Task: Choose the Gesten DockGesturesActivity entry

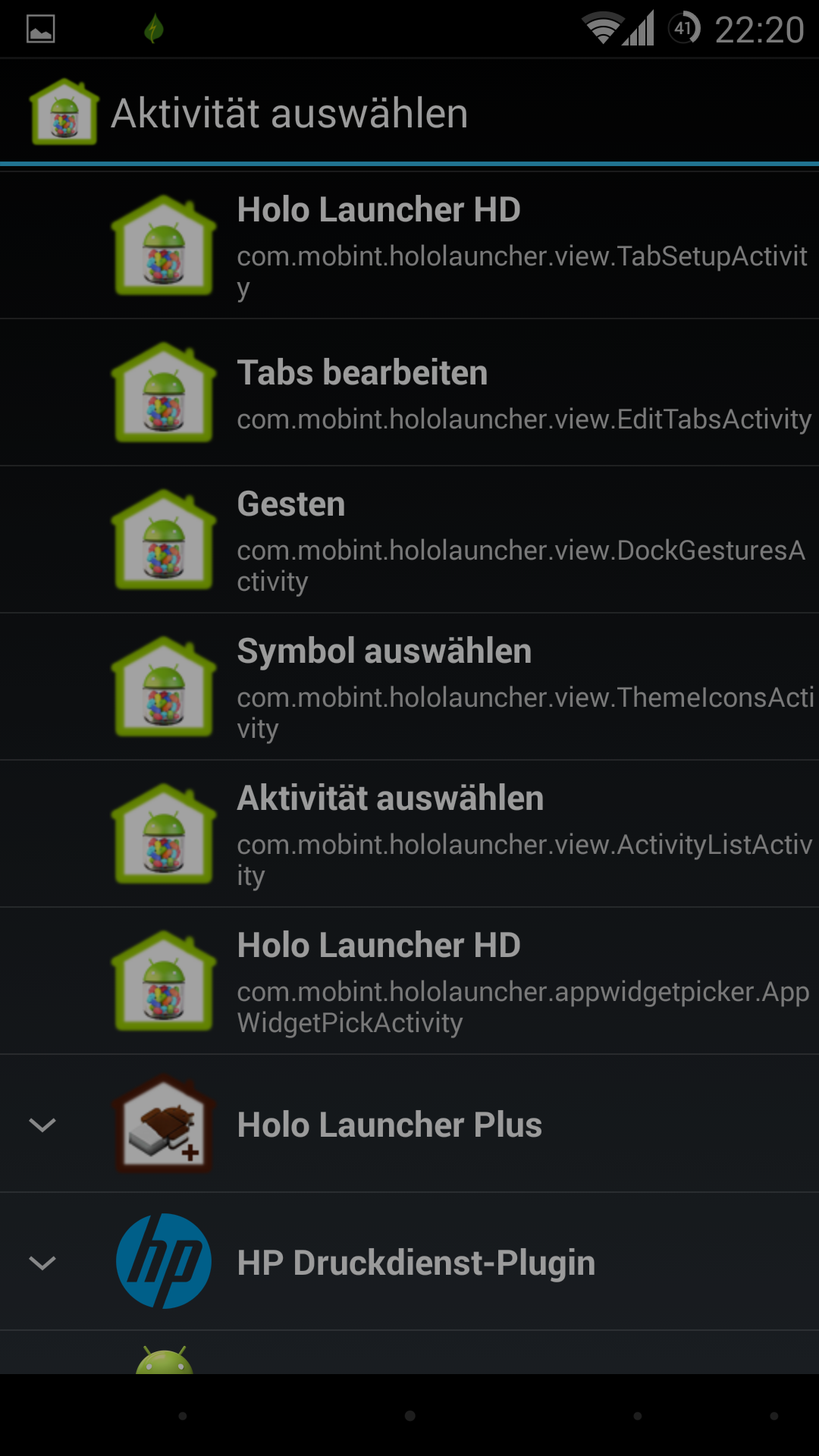Action: tap(409, 540)
